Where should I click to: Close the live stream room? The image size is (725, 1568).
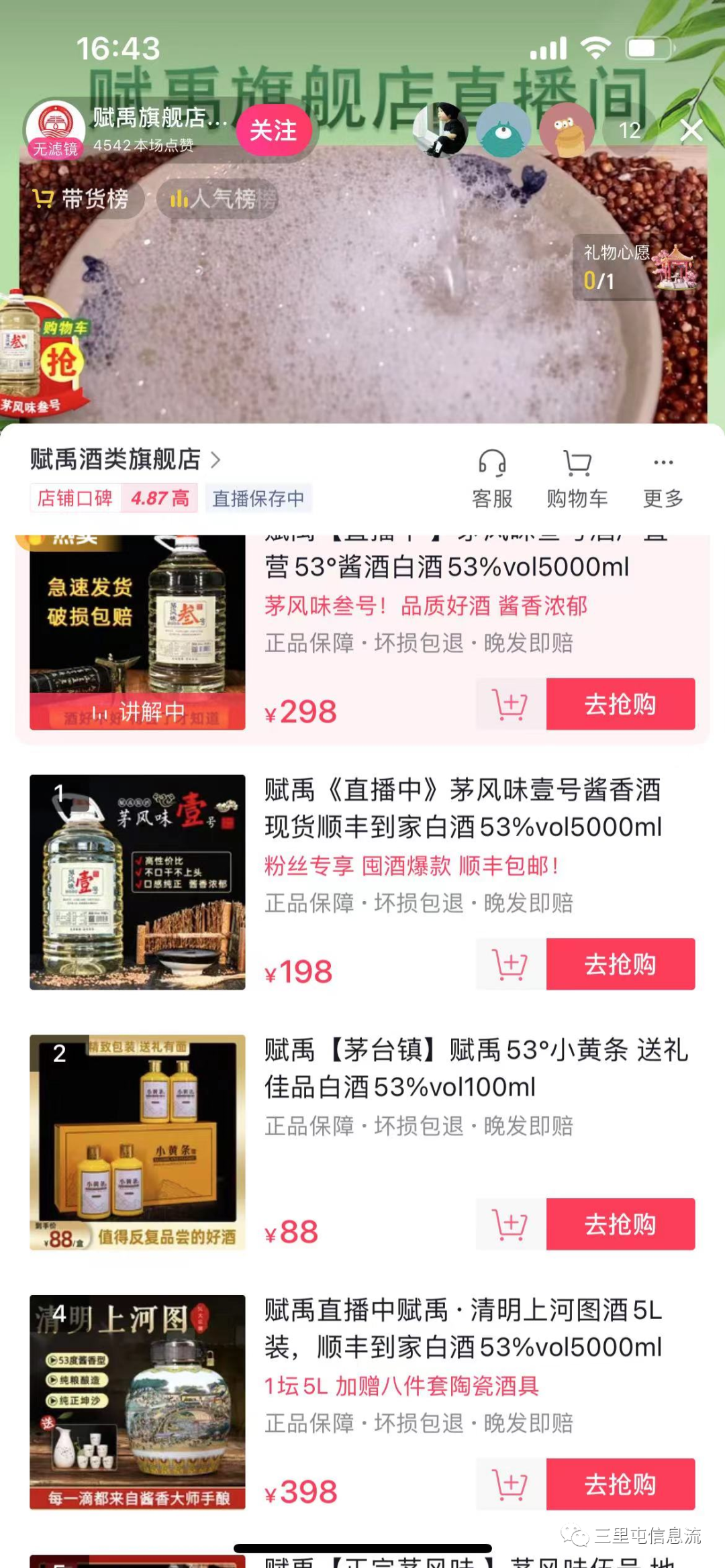coord(691,130)
